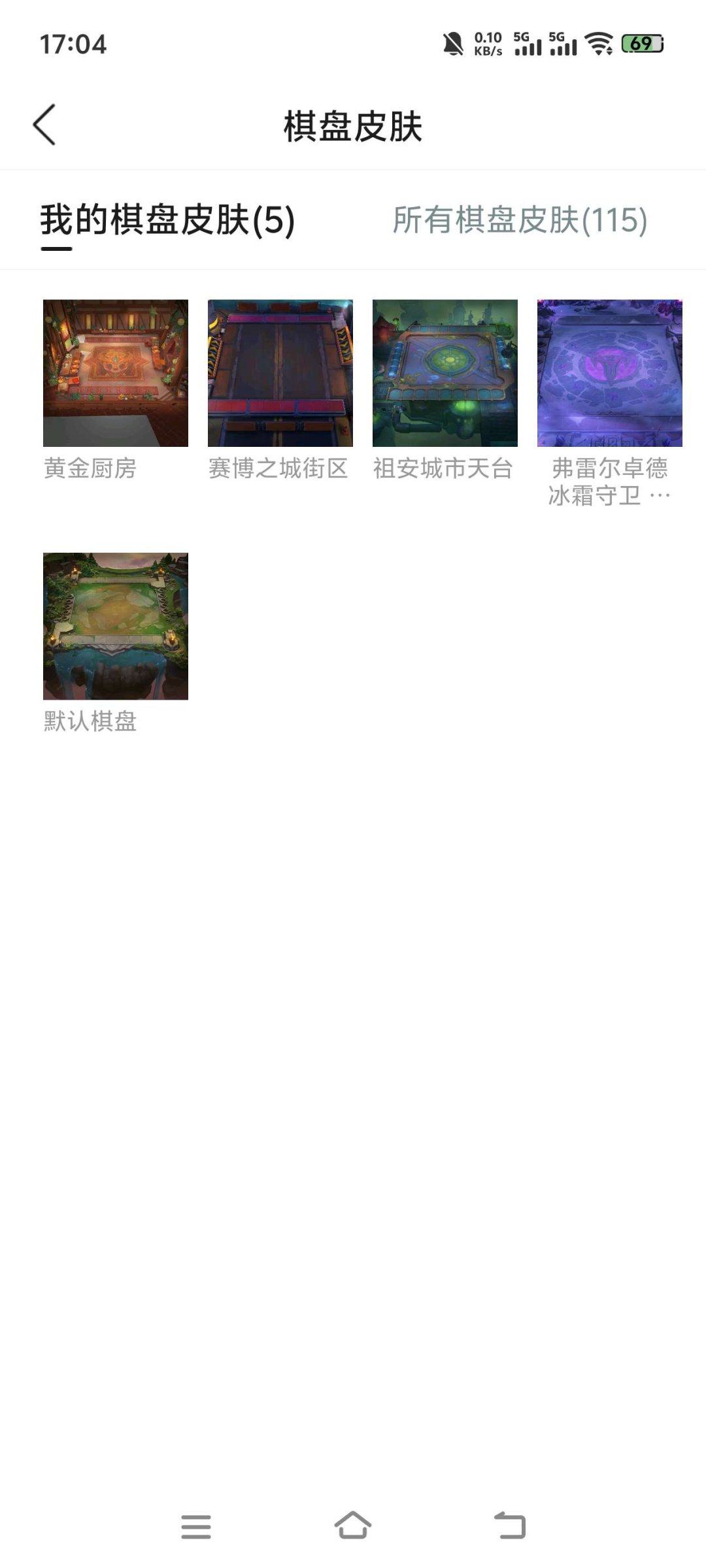View the 弗雷尔卓德冰霜守卫 board skin
The width and height of the screenshot is (706, 1568).
pos(609,374)
